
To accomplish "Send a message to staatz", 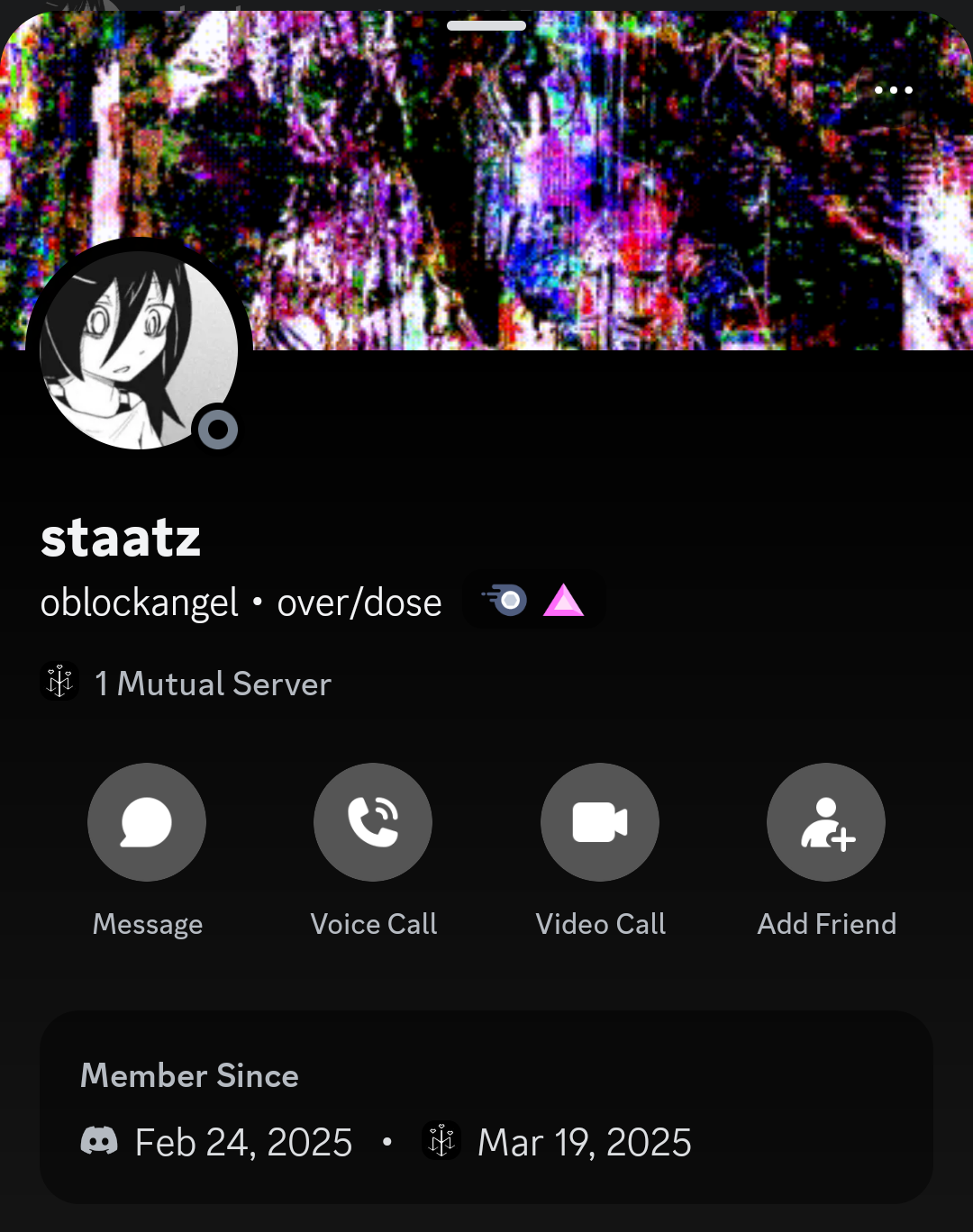I will pyautogui.click(x=147, y=822).
